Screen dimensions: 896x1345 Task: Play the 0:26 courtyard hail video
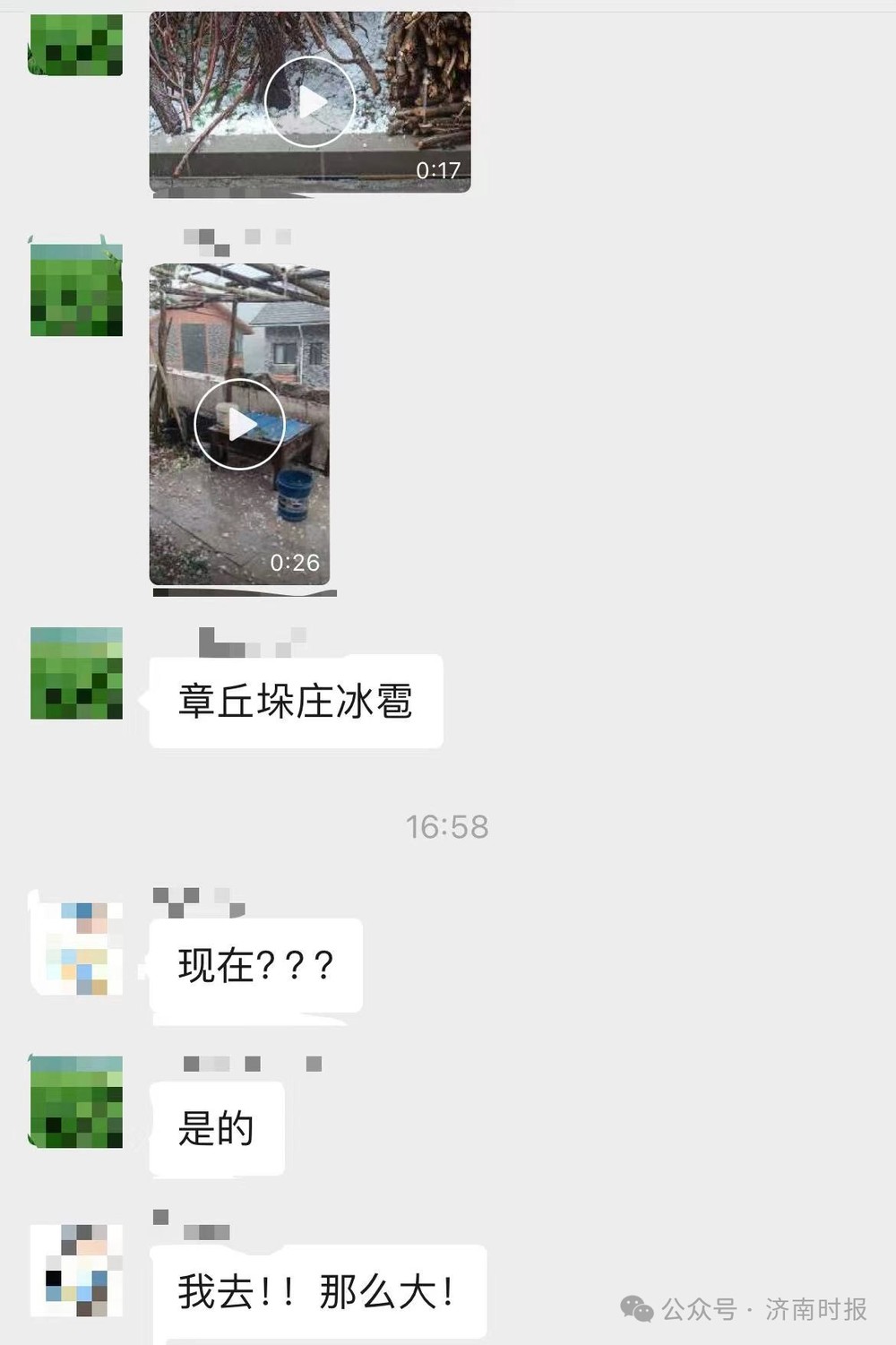(x=238, y=423)
